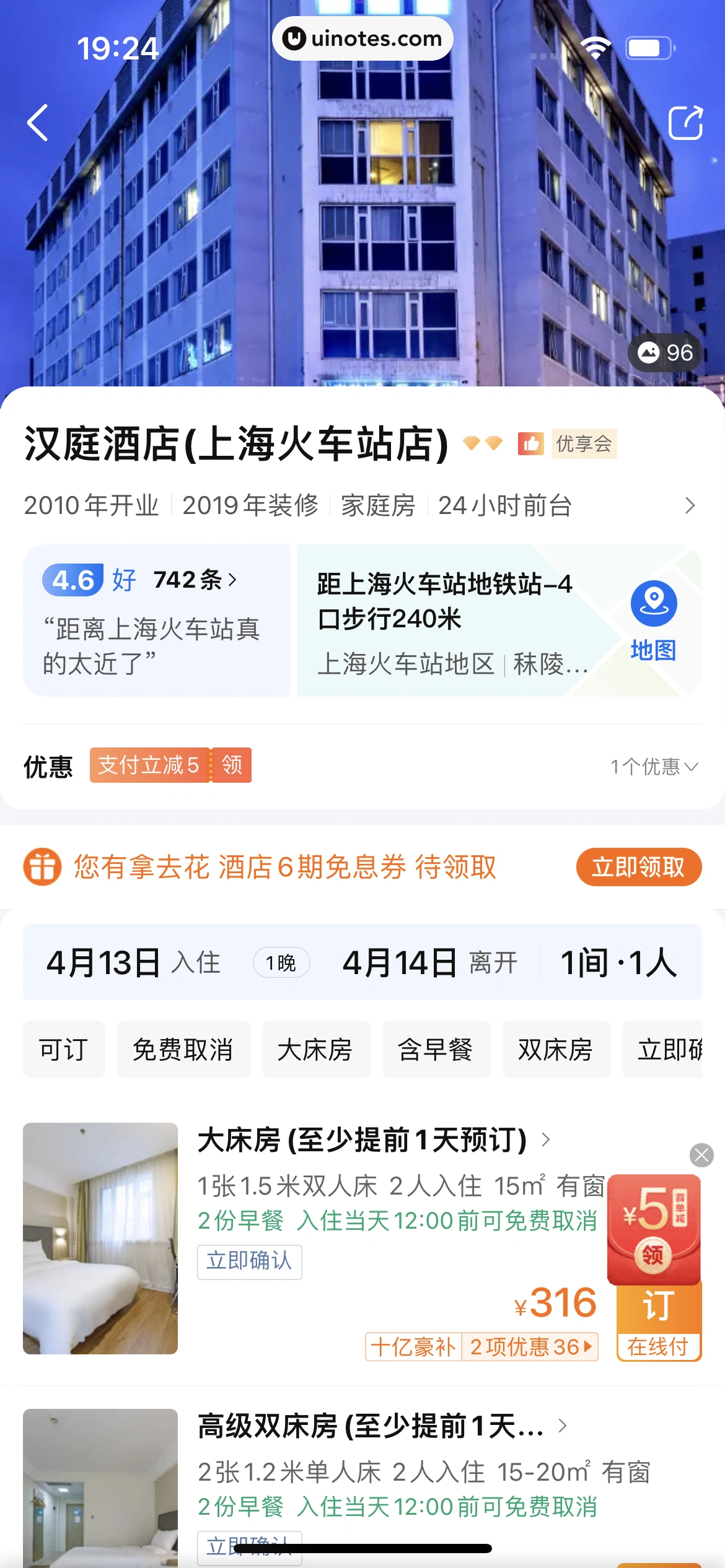Open the 地图 map view
The width and height of the screenshot is (725, 1568).
tap(653, 620)
